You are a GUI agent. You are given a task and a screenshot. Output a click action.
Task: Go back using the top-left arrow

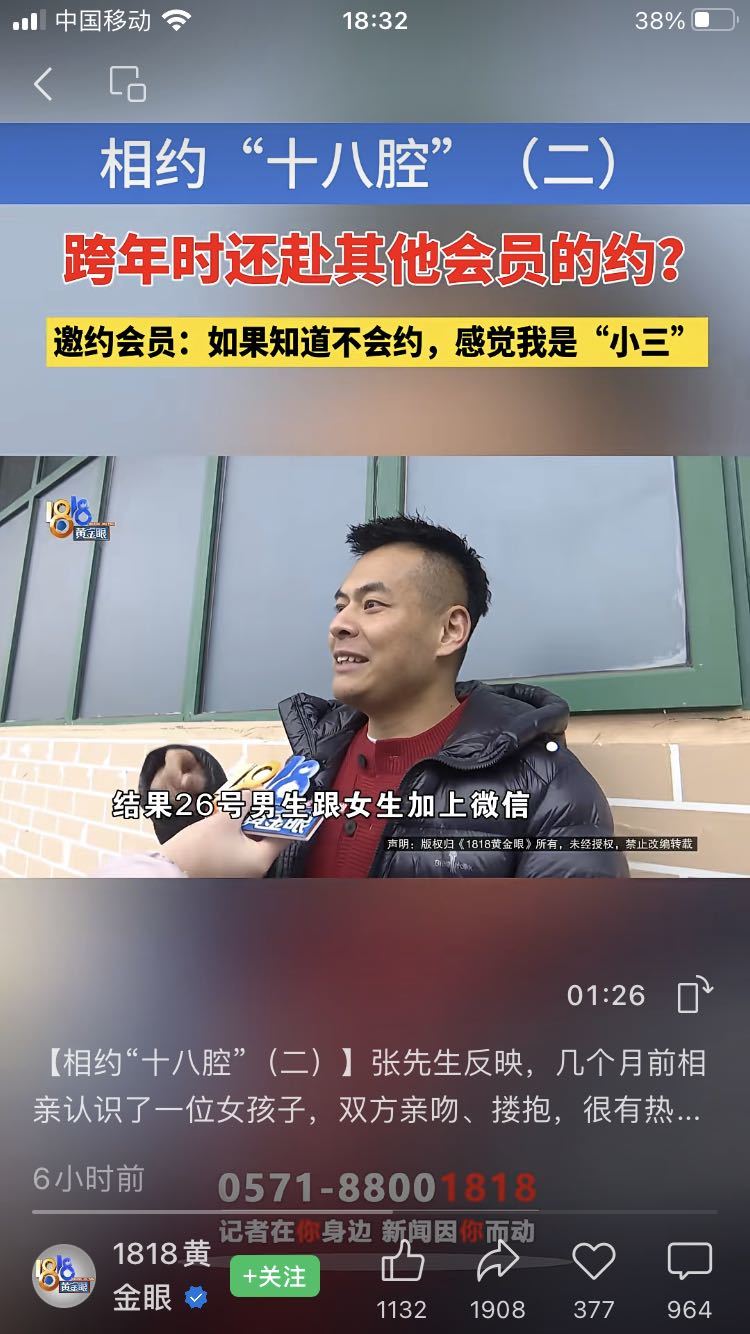[42, 85]
